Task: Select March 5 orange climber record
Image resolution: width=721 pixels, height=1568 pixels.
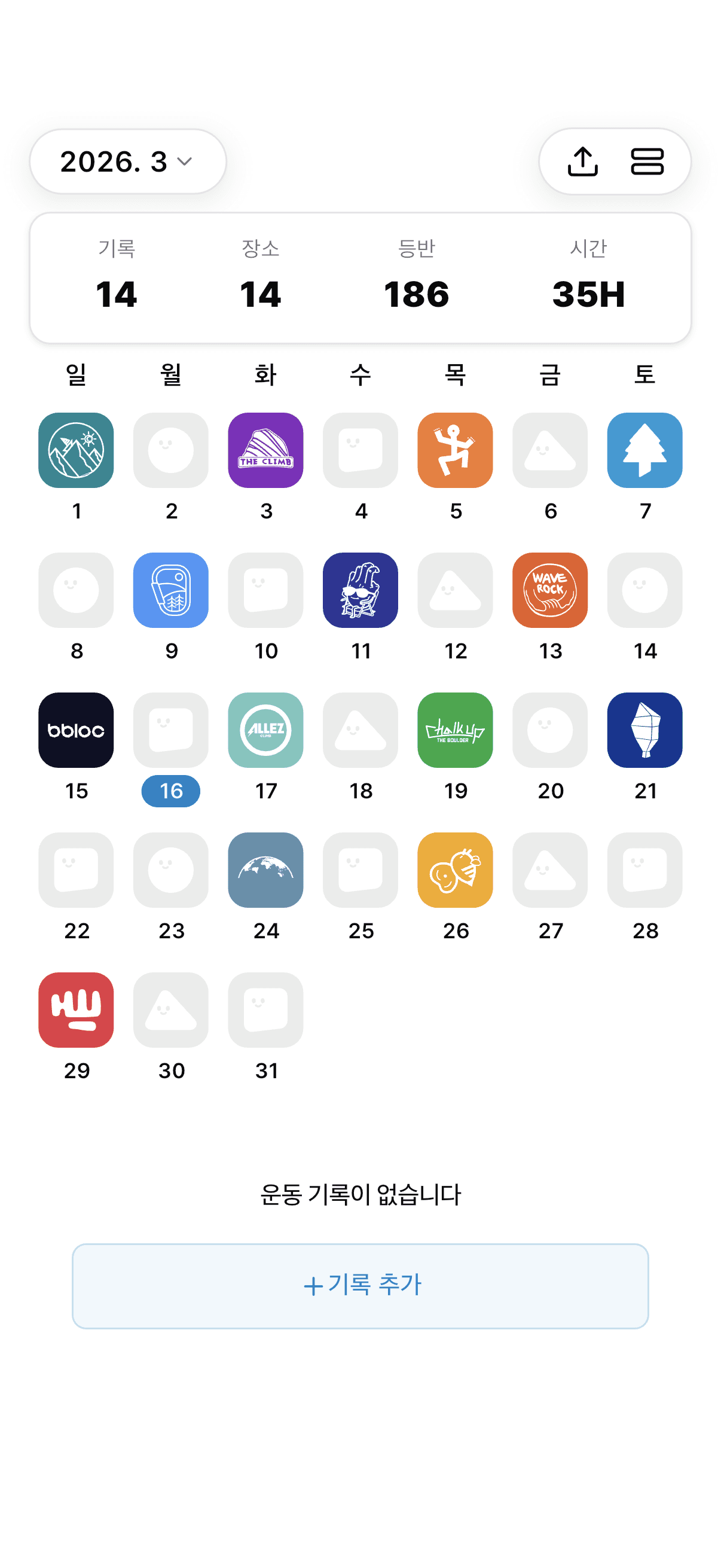Action: point(455,450)
